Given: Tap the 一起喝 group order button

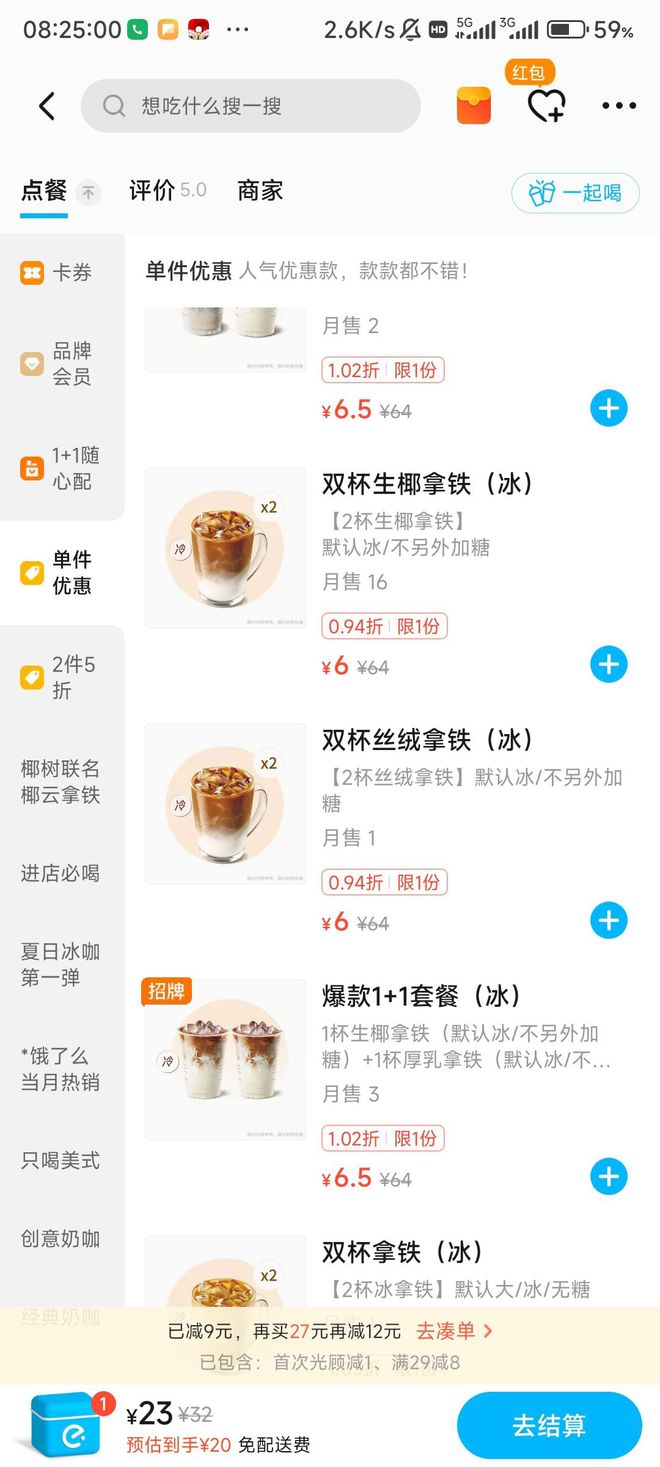Looking at the screenshot, I should point(575,193).
